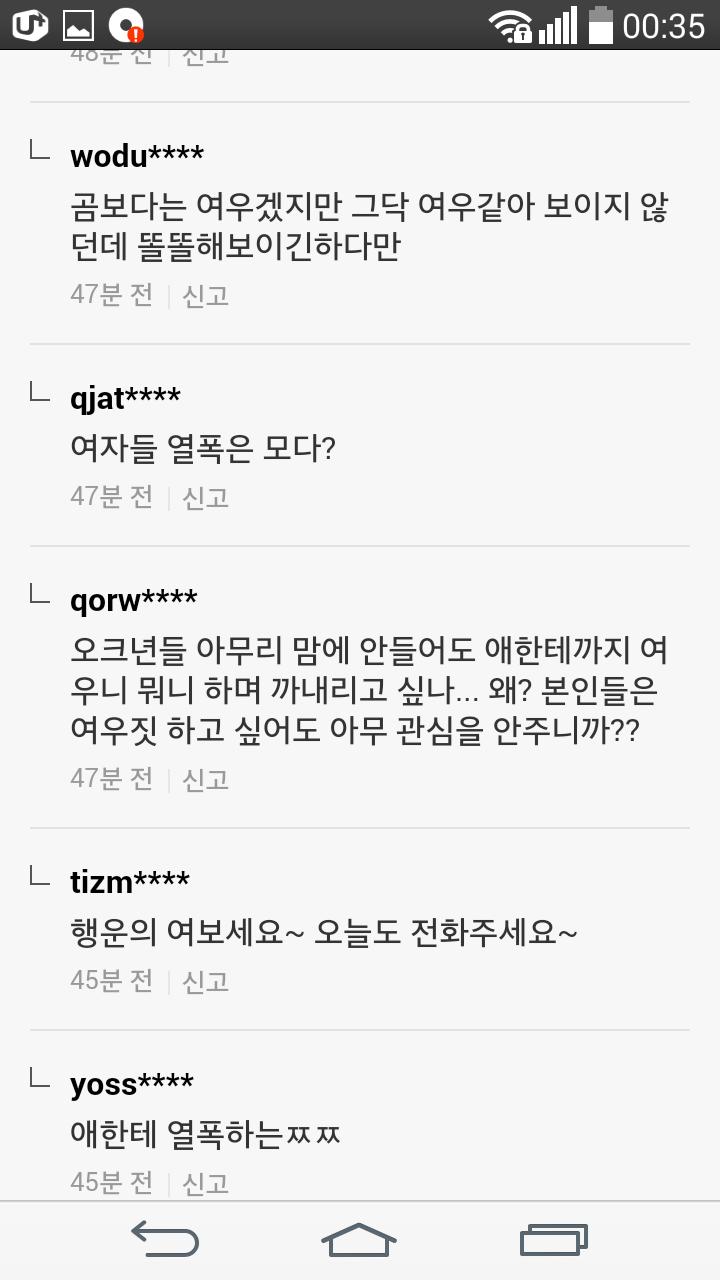Open Recent Apps from the navigation bar
Viewport: 720px width, 1280px height.
551,1239
